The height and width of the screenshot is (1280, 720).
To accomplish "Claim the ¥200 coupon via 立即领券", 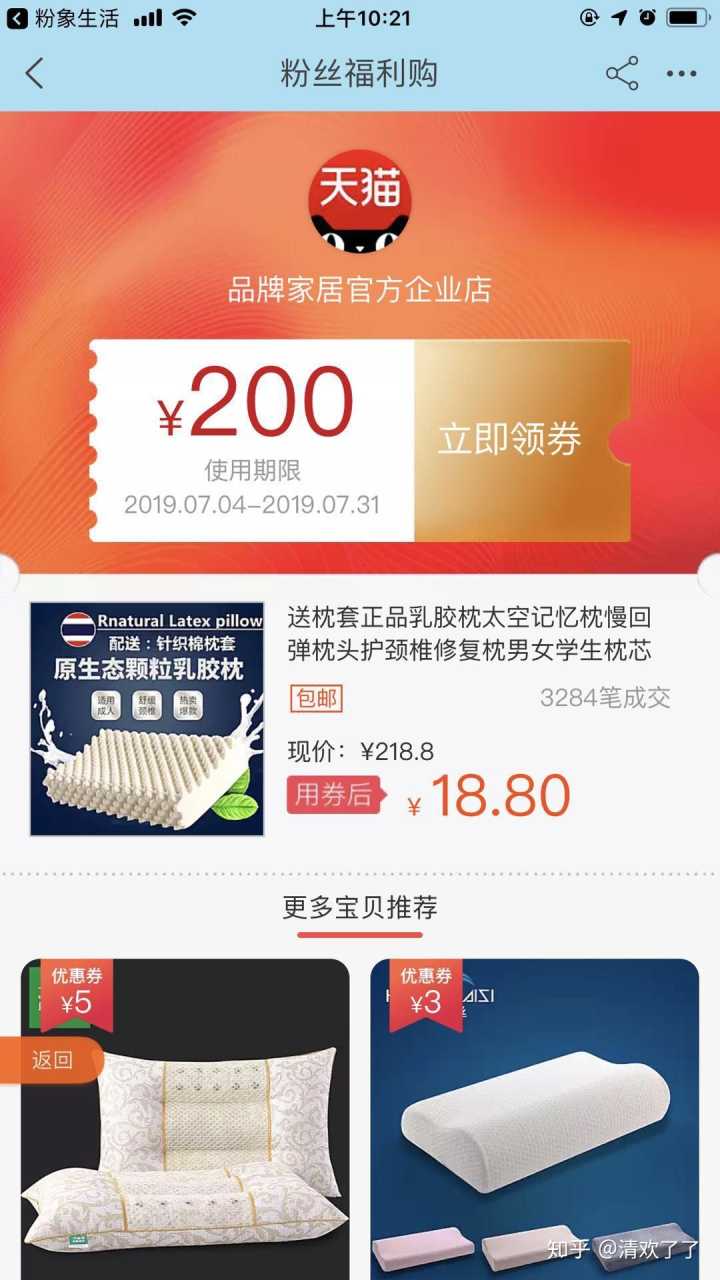I will [510, 441].
